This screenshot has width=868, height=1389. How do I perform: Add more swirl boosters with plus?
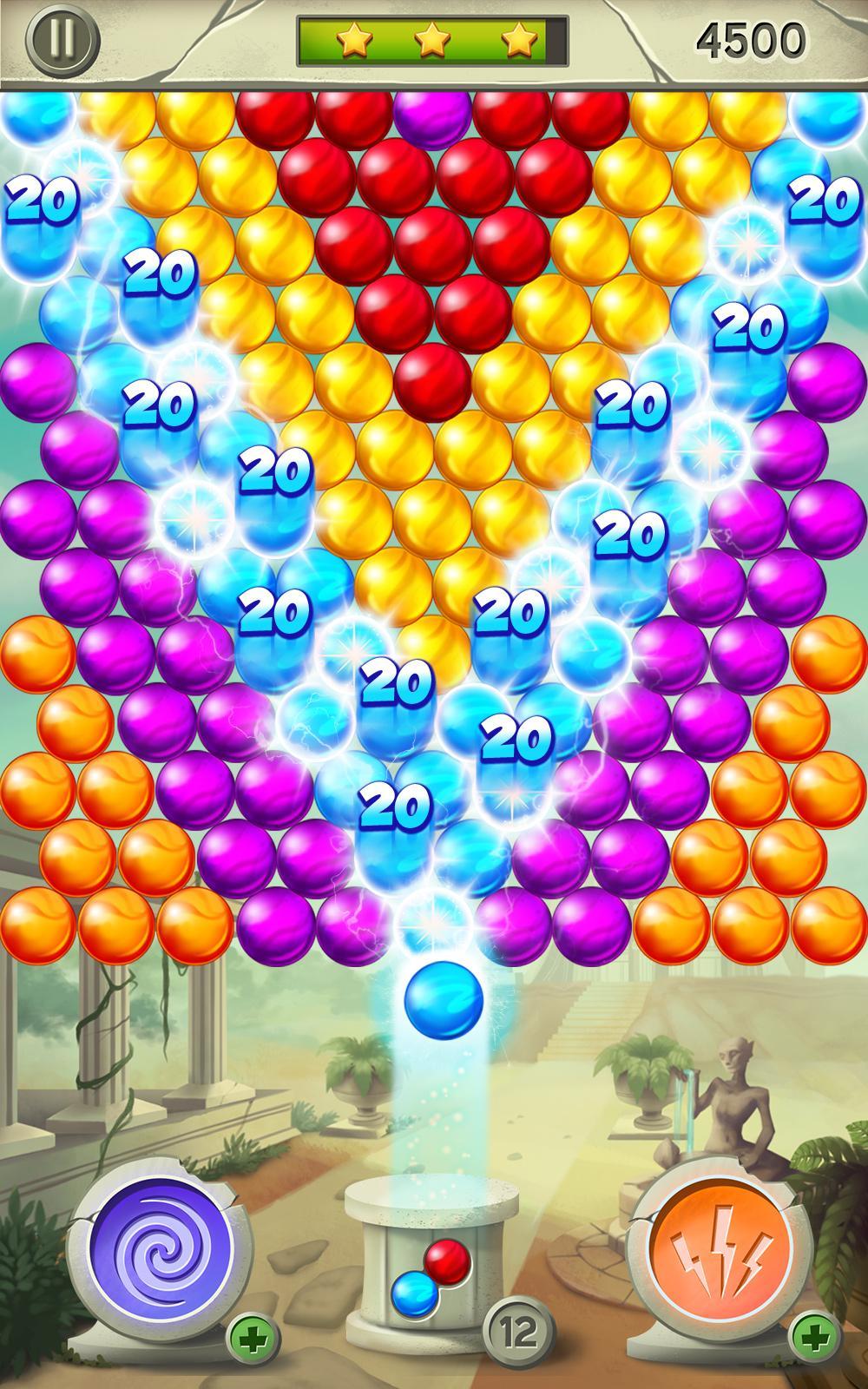pyautogui.click(x=253, y=1337)
